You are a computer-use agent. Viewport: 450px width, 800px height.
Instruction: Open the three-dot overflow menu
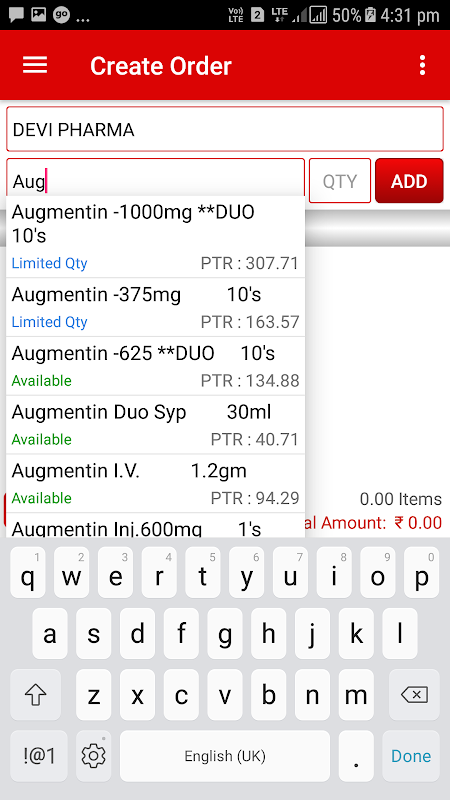point(422,65)
